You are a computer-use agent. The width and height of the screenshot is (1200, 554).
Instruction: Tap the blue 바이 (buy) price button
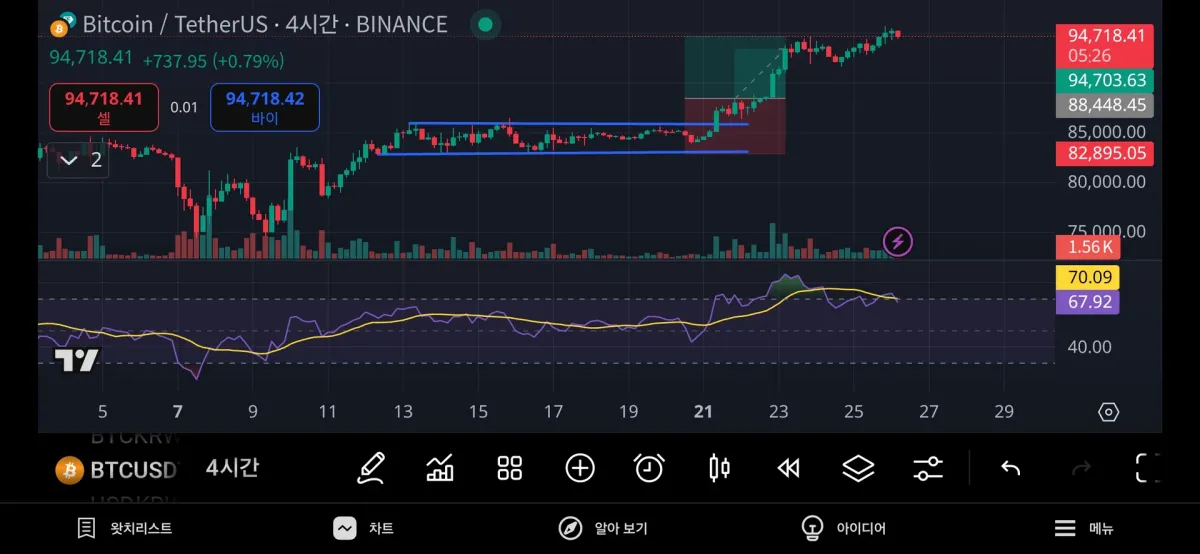[x=265, y=107]
